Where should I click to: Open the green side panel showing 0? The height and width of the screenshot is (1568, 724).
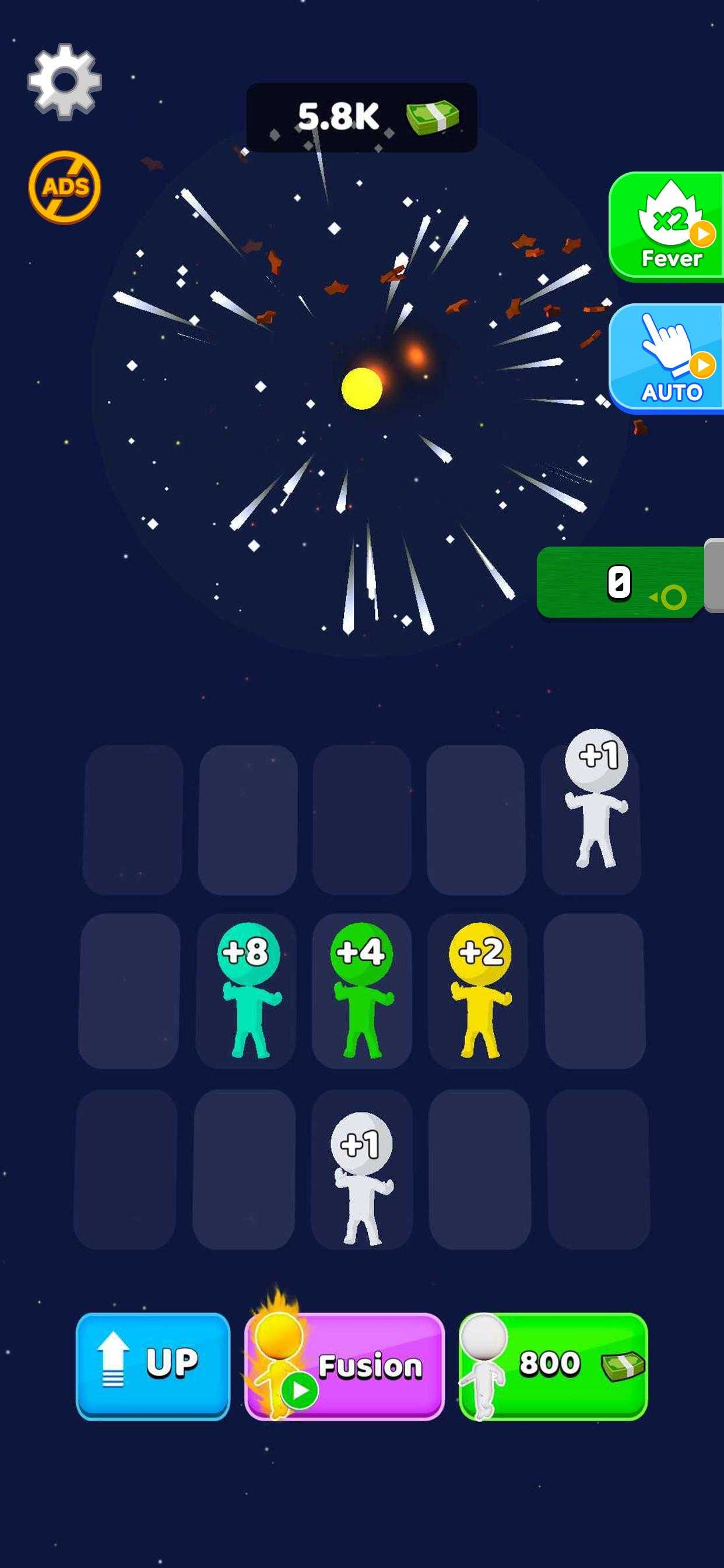click(x=621, y=583)
